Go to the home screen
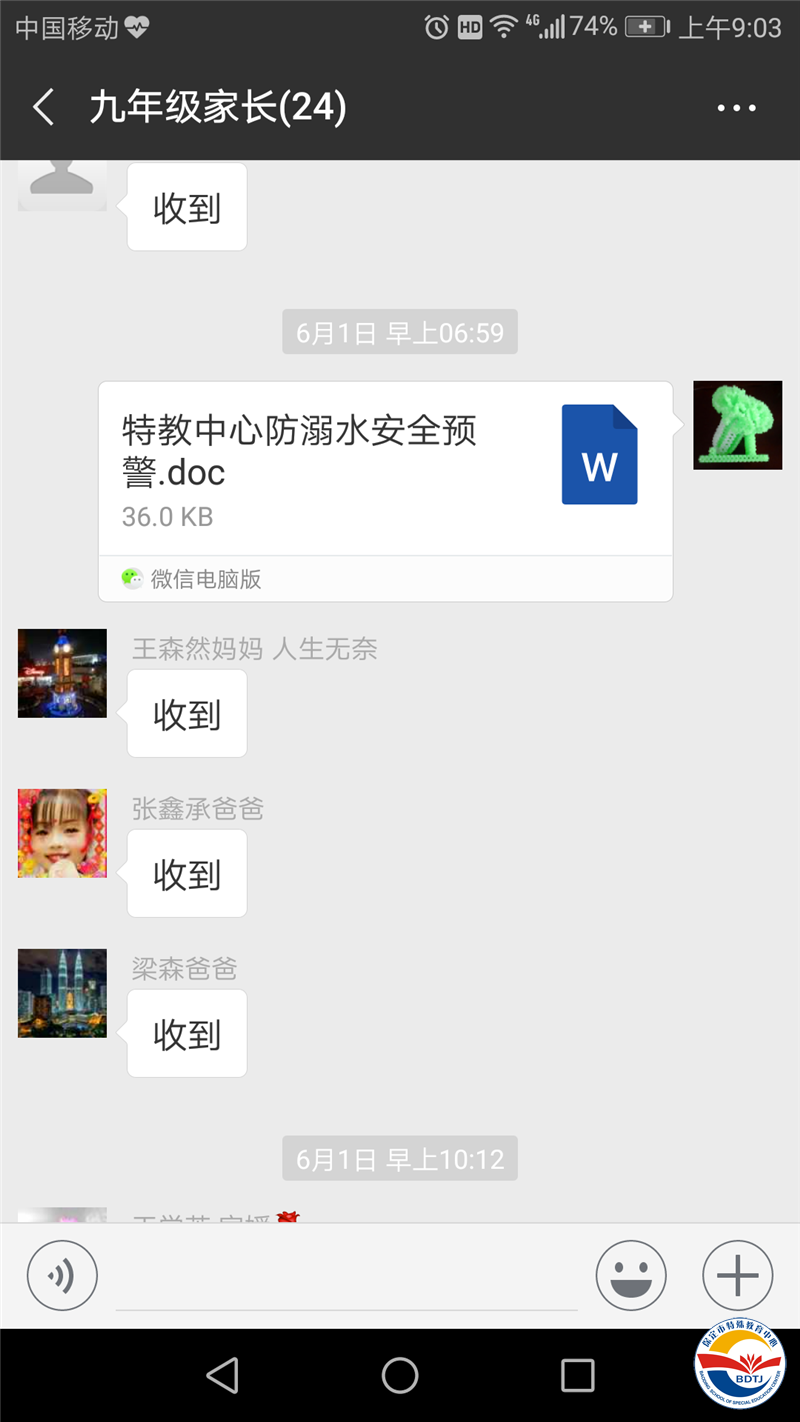The width and height of the screenshot is (800, 1422). click(400, 1375)
